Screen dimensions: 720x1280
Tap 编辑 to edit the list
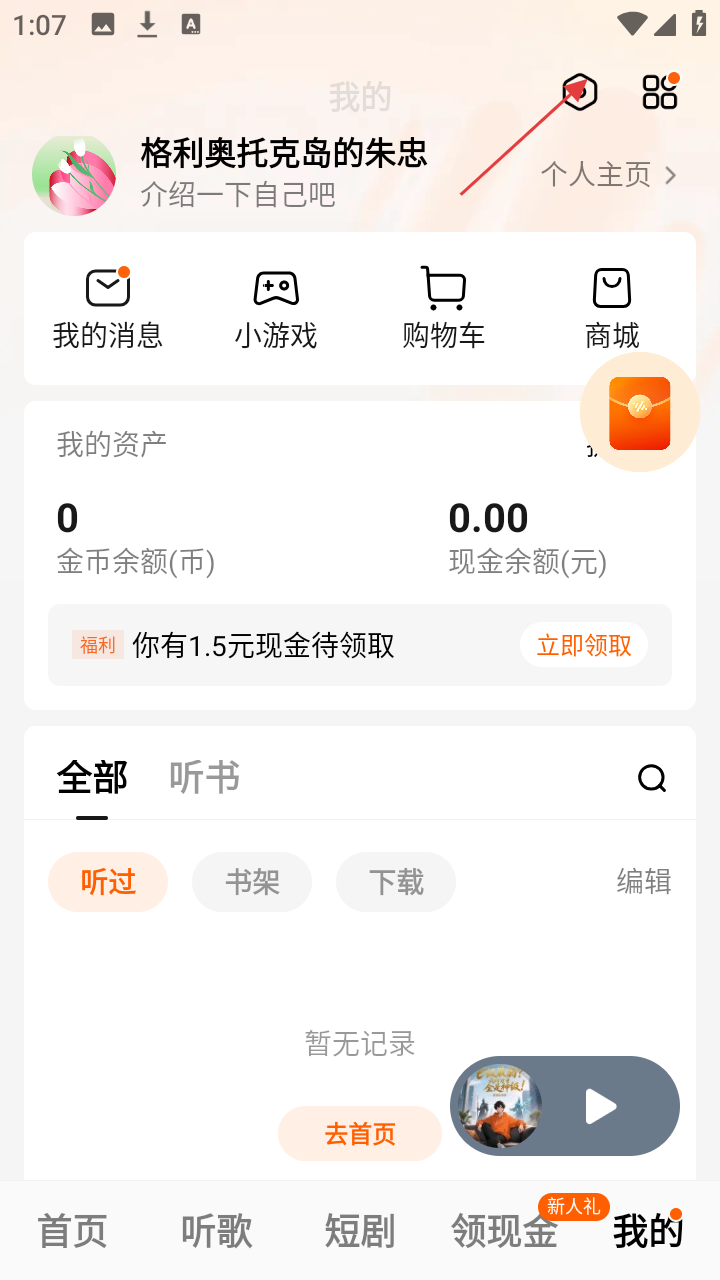click(x=644, y=881)
